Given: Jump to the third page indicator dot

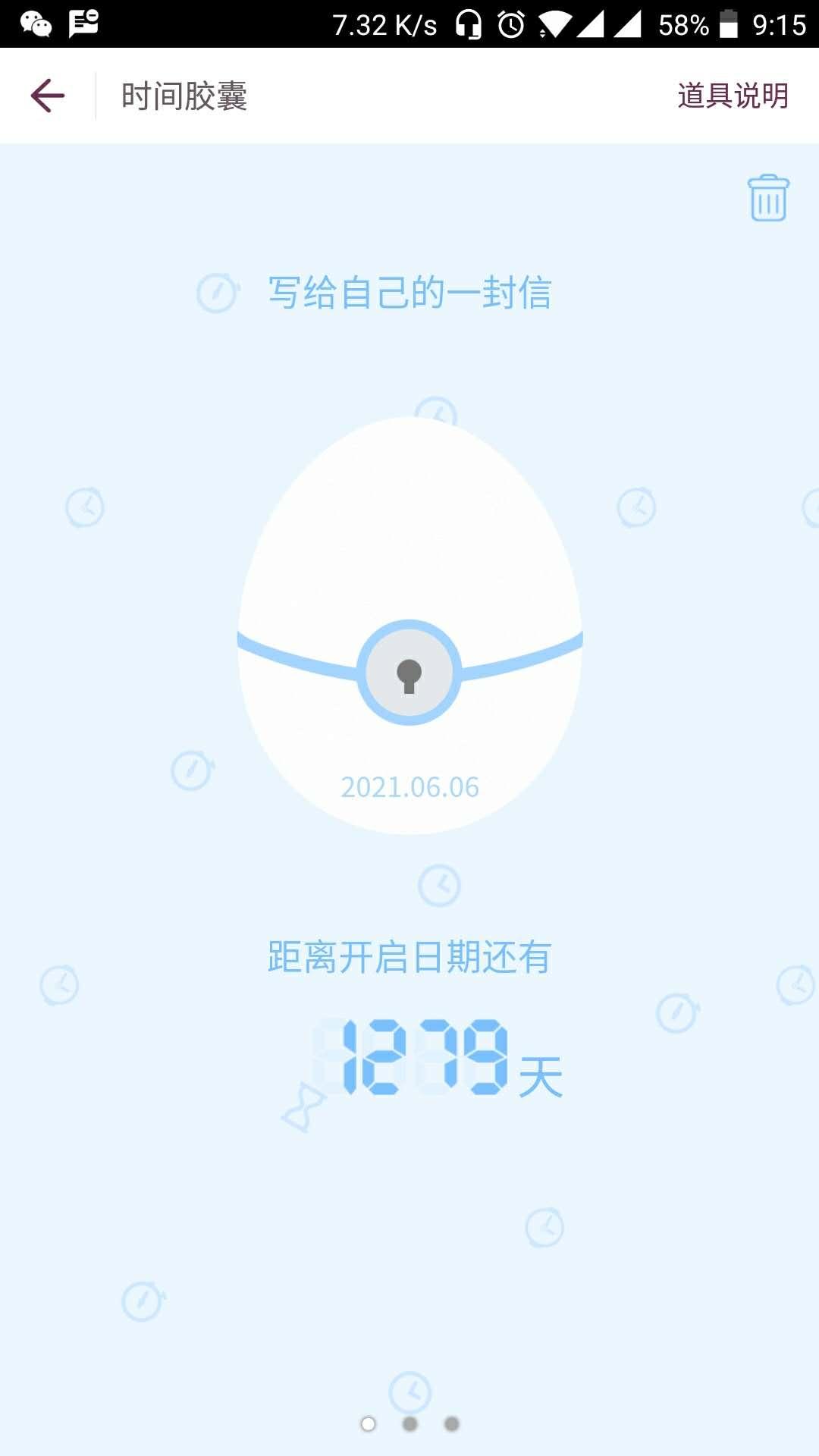Looking at the screenshot, I should coord(452,1424).
